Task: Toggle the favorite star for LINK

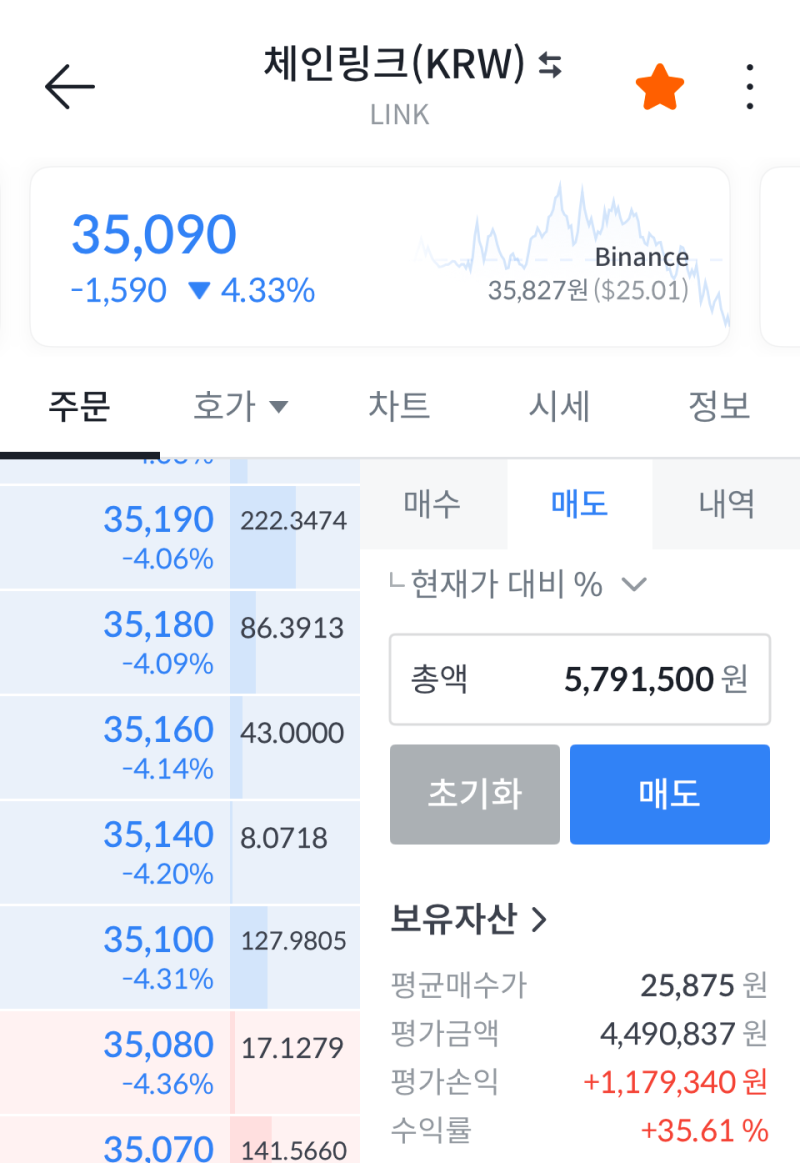Action: tap(660, 86)
